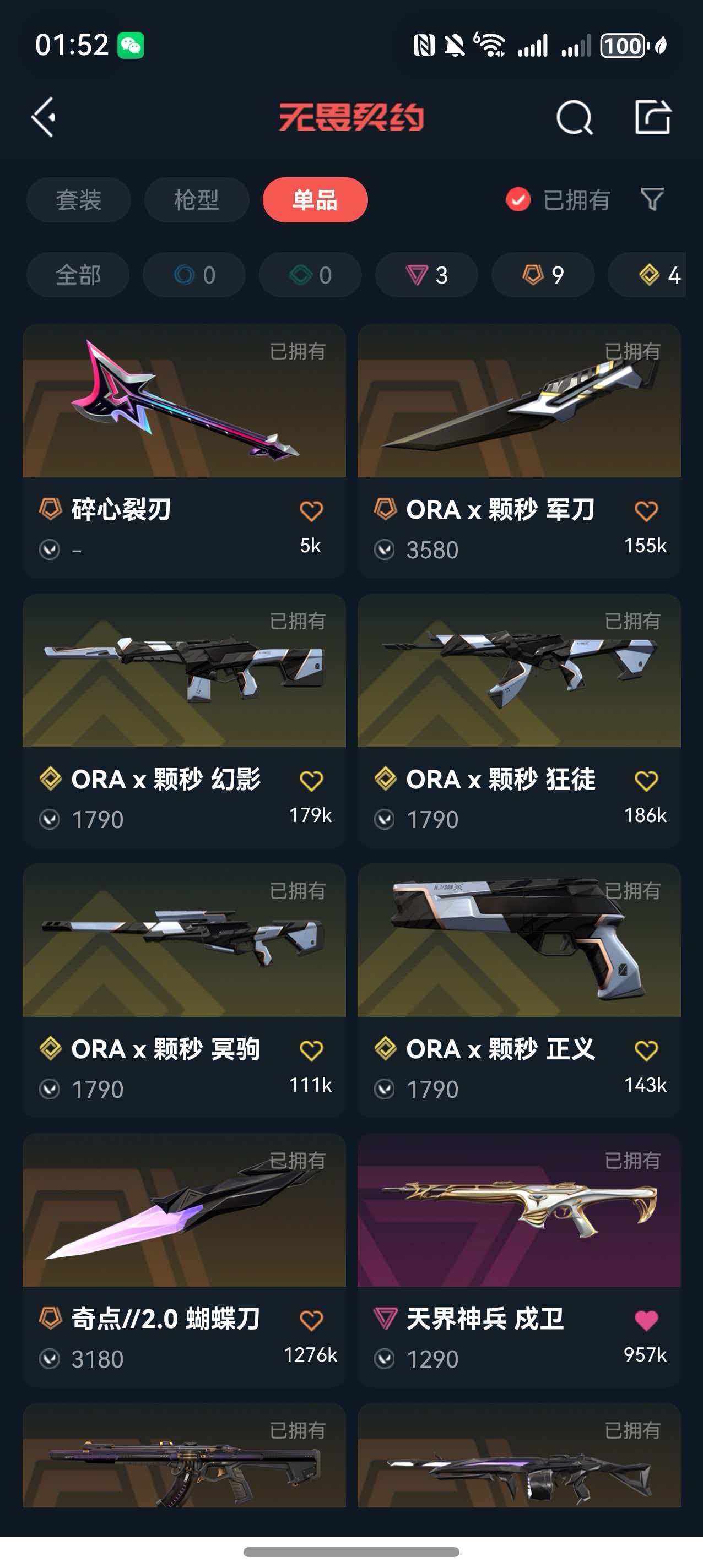Image resolution: width=703 pixels, height=1568 pixels.
Task: Switch to the 枪型 tab
Action: 196,200
